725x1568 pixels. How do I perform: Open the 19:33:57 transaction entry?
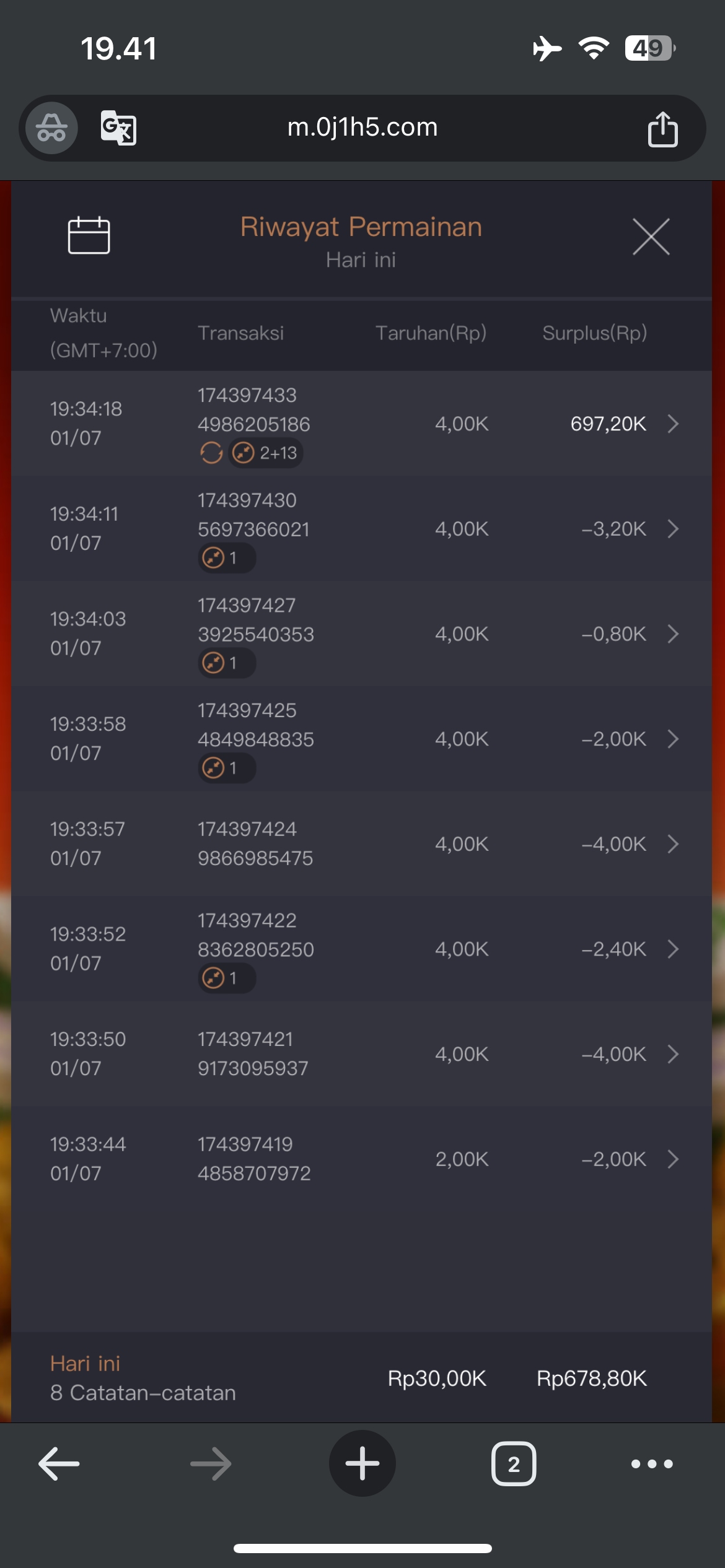click(672, 843)
